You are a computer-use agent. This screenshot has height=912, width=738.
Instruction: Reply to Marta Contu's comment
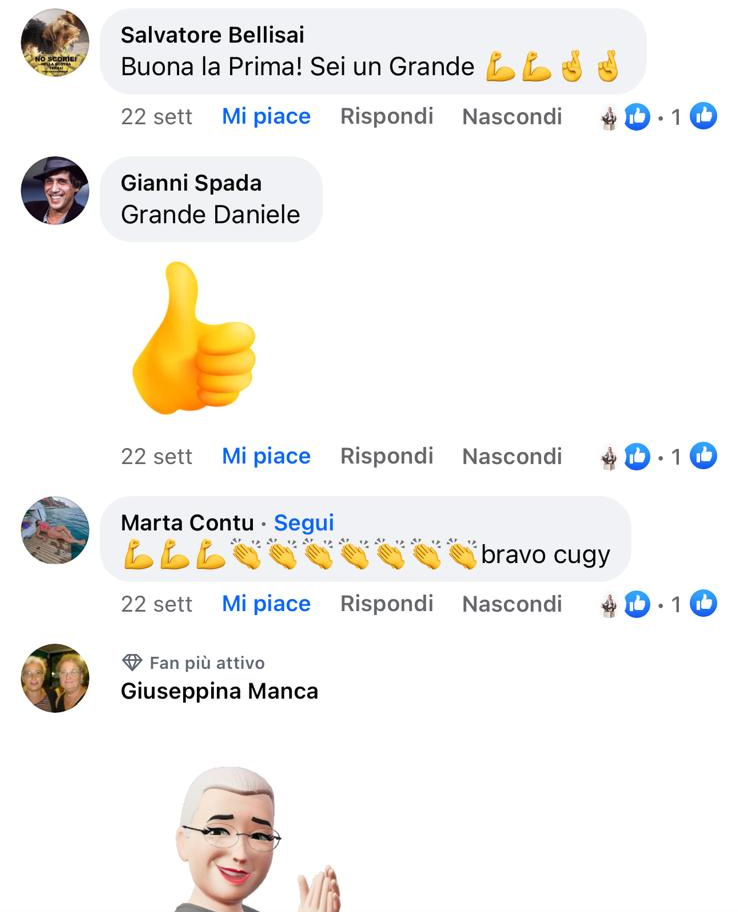click(386, 604)
